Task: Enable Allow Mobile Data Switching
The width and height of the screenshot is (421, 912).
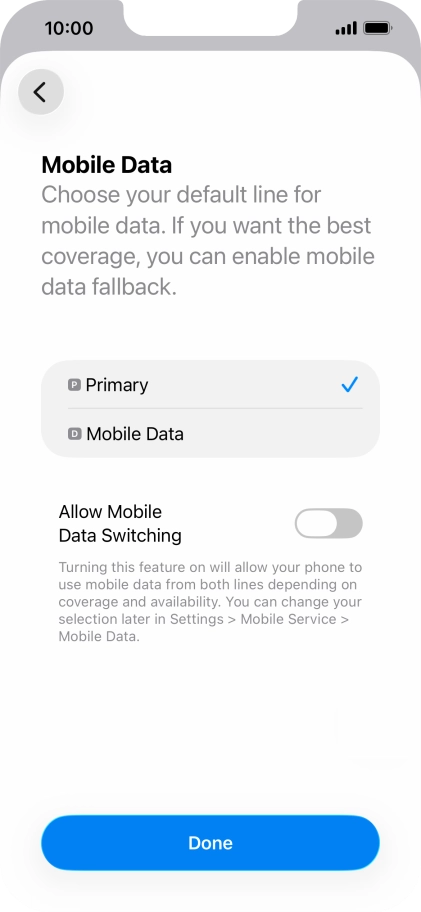Action: (x=329, y=523)
